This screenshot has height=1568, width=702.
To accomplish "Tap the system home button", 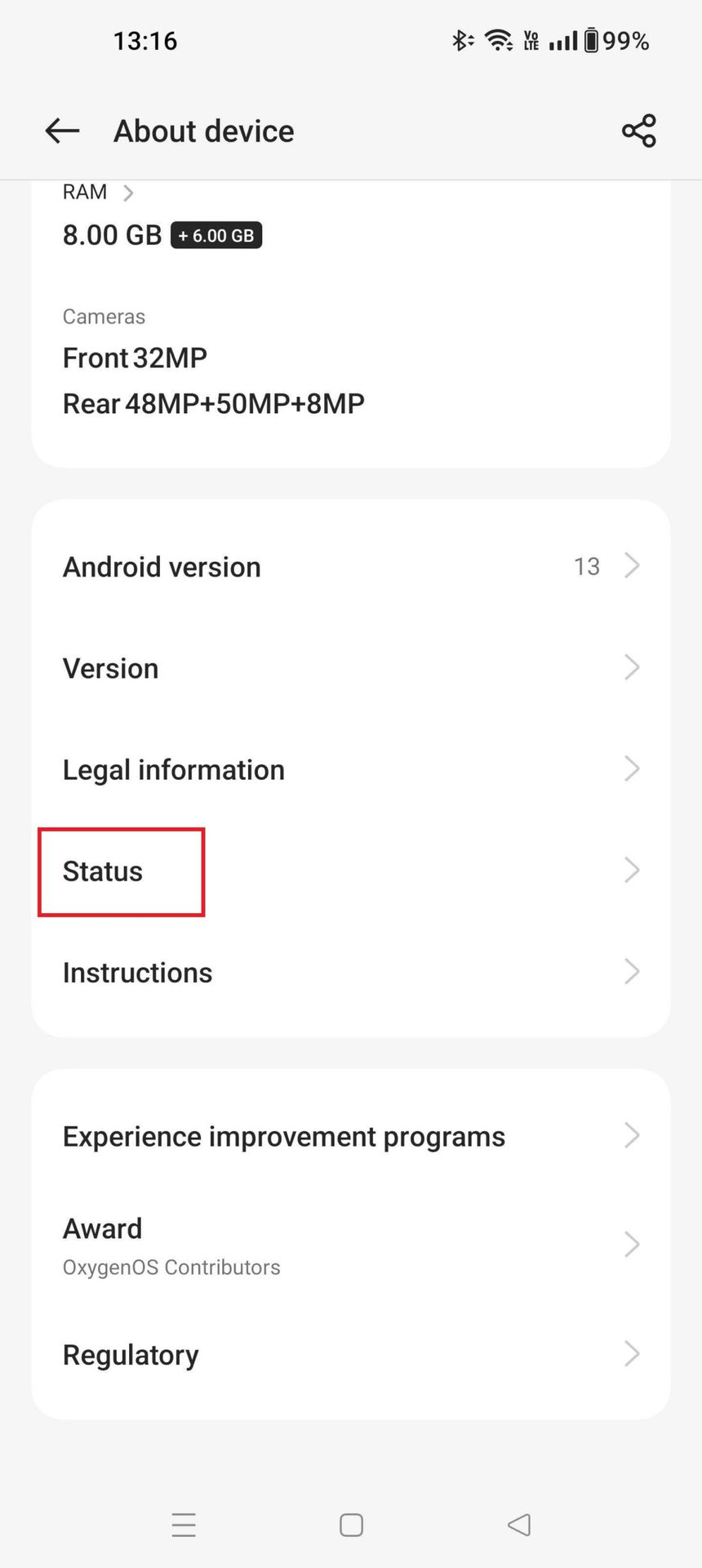I will point(351,1525).
